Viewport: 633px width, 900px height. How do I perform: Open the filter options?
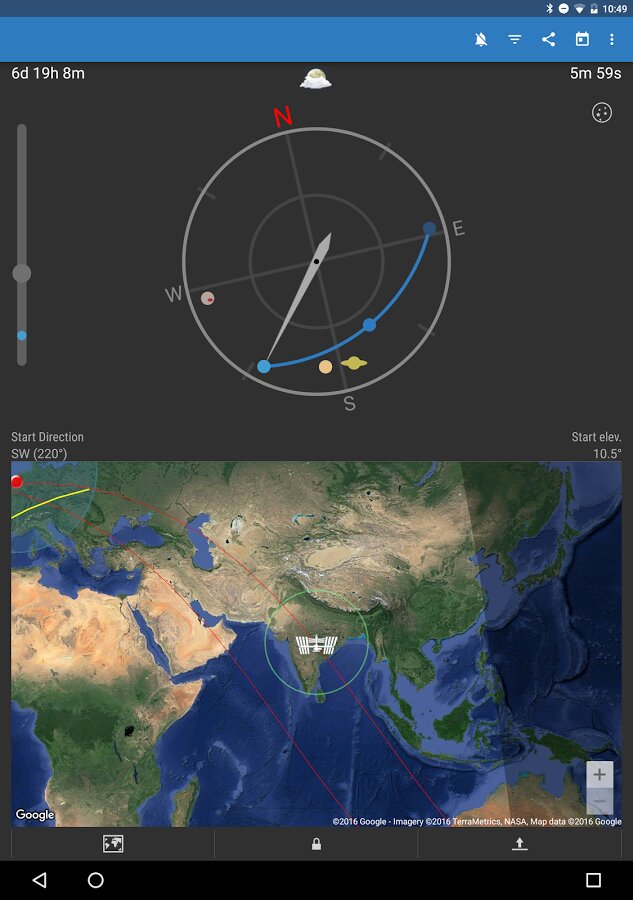515,40
